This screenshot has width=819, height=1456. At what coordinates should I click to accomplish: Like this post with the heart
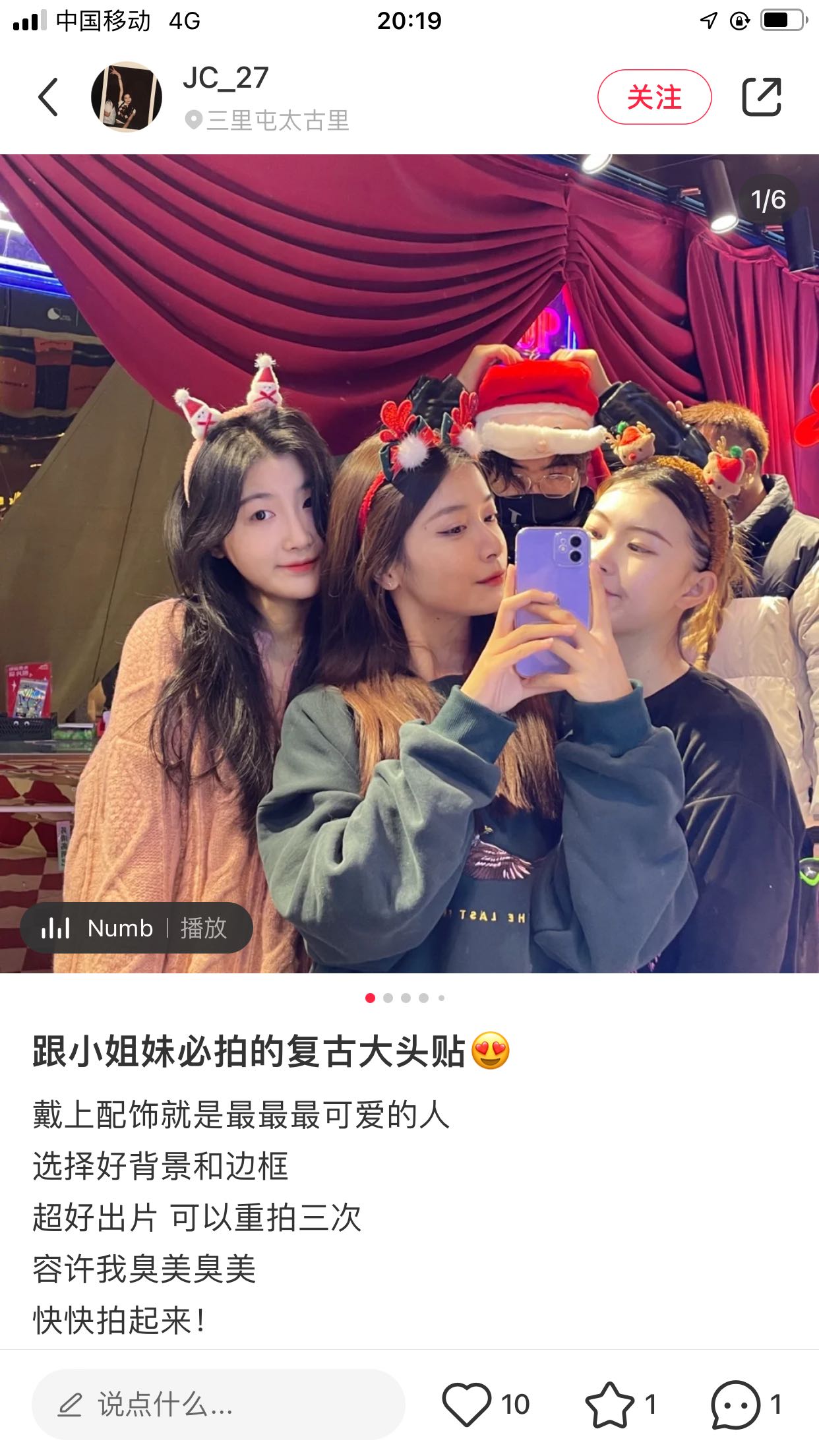pyautogui.click(x=467, y=1404)
